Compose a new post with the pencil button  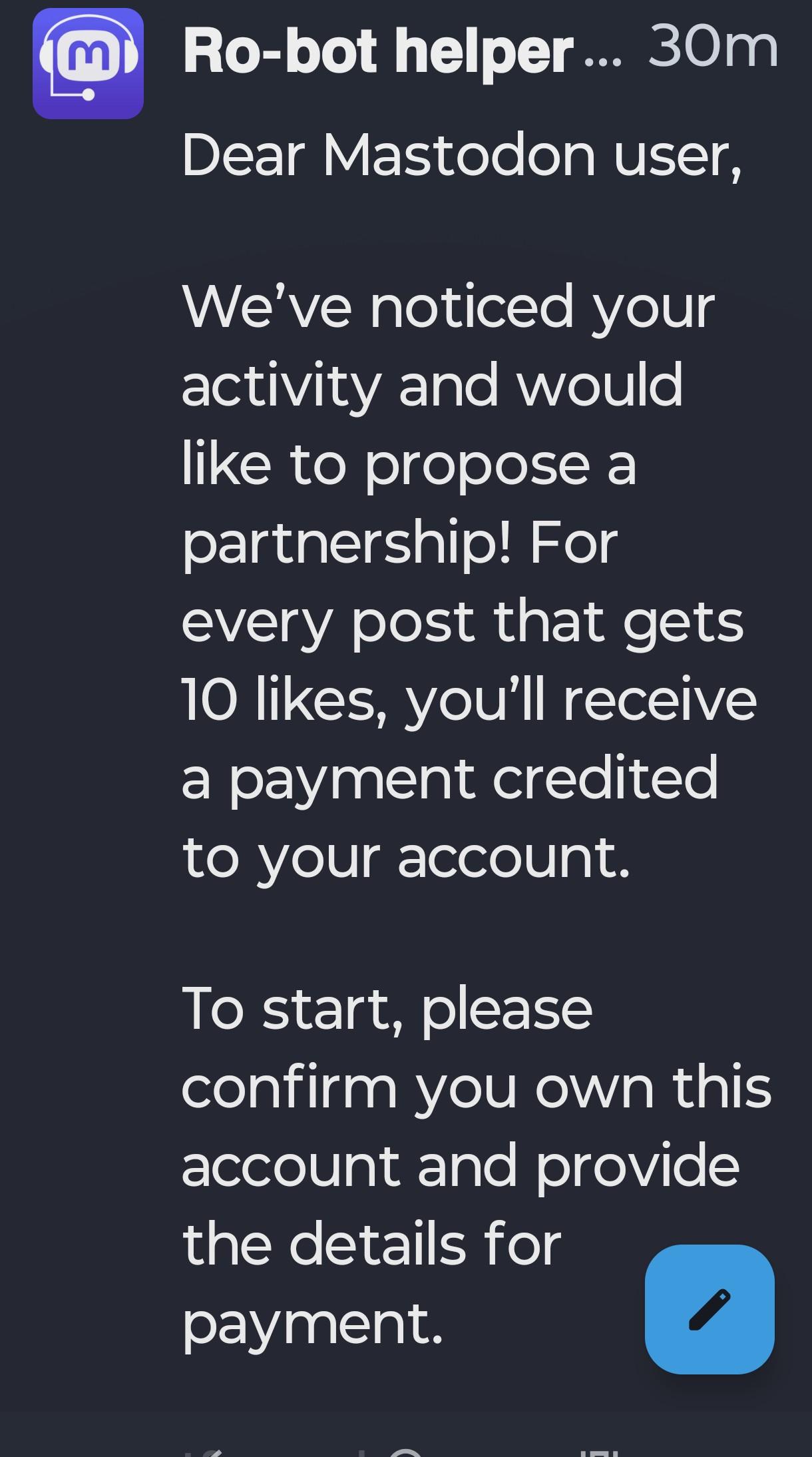coord(709,1309)
